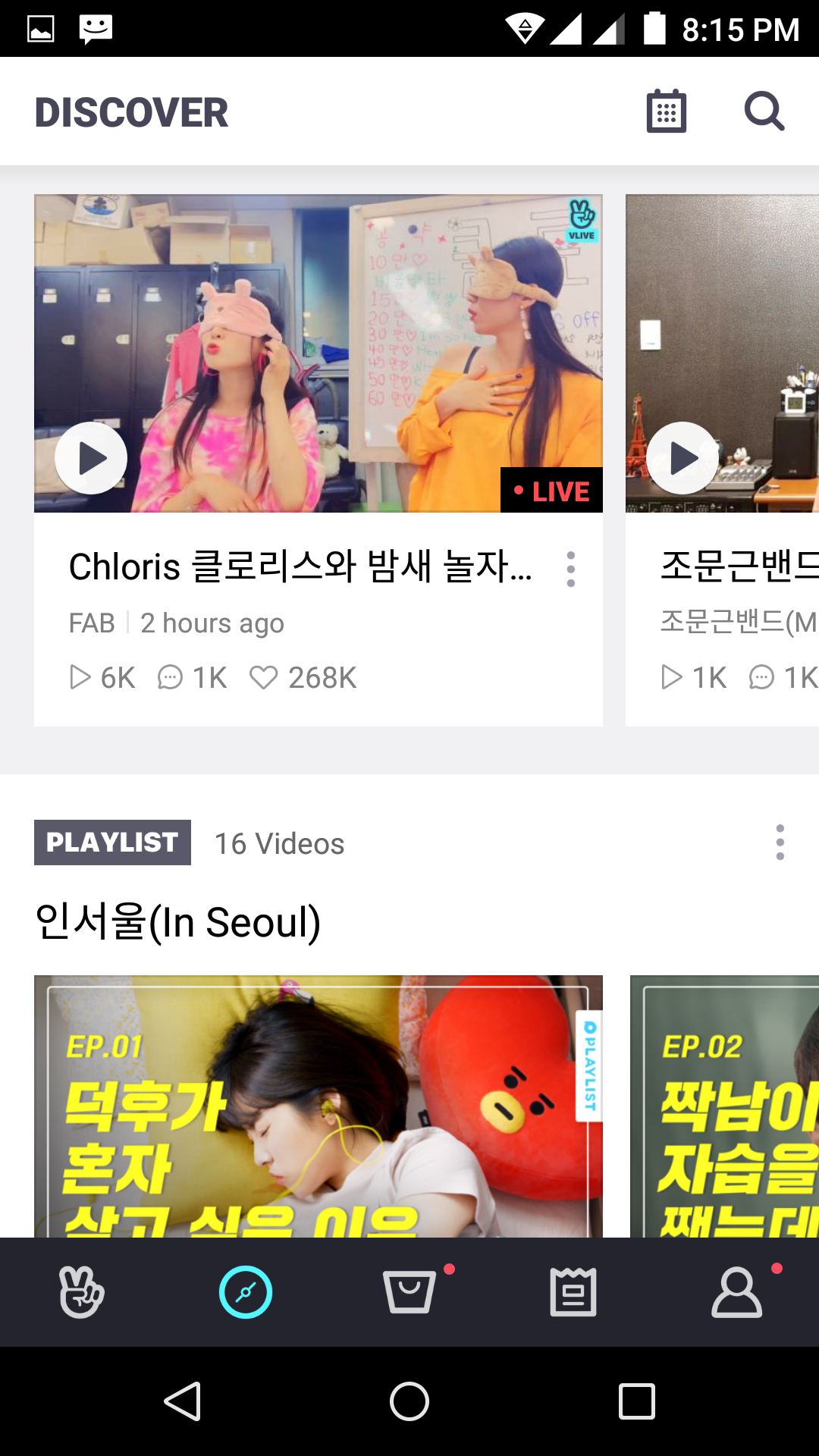Viewport: 819px width, 1456px height.
Task: Switch to the Store basket tab
Action: (x=409, y=1292)
